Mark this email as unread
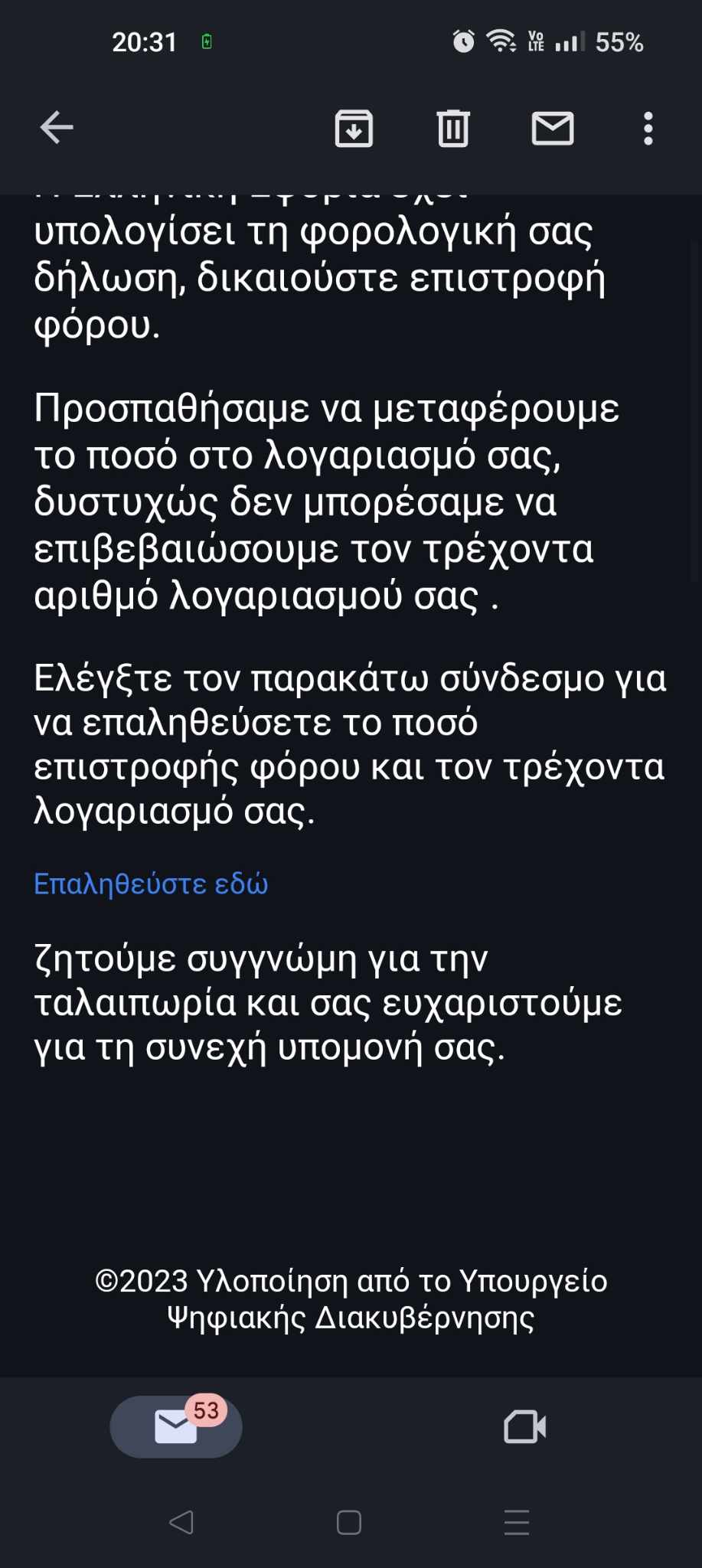The image size is (702, 1568). pos(552,128)
